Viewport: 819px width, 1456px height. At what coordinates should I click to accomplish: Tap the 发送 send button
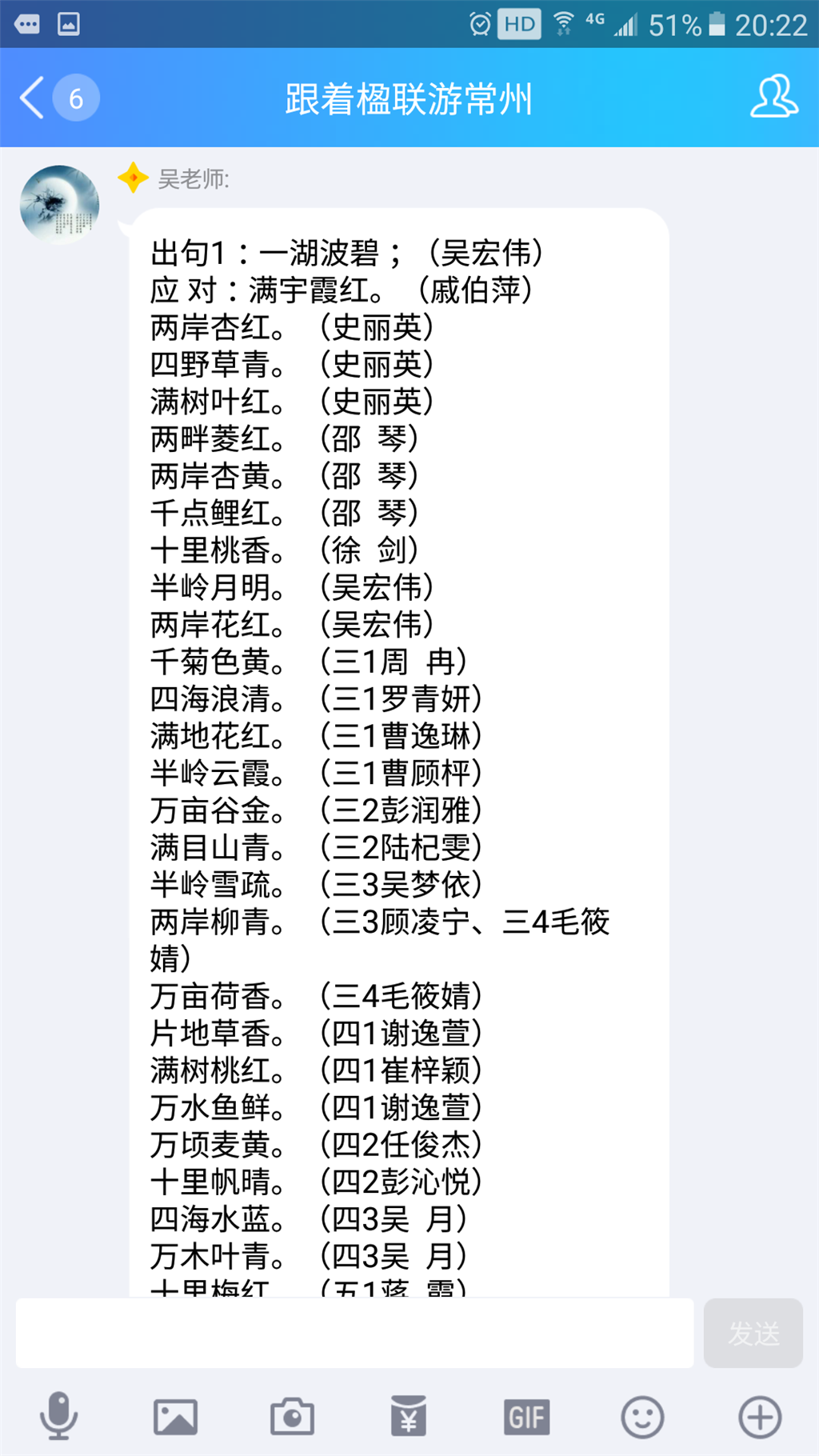pos(753,1333)
